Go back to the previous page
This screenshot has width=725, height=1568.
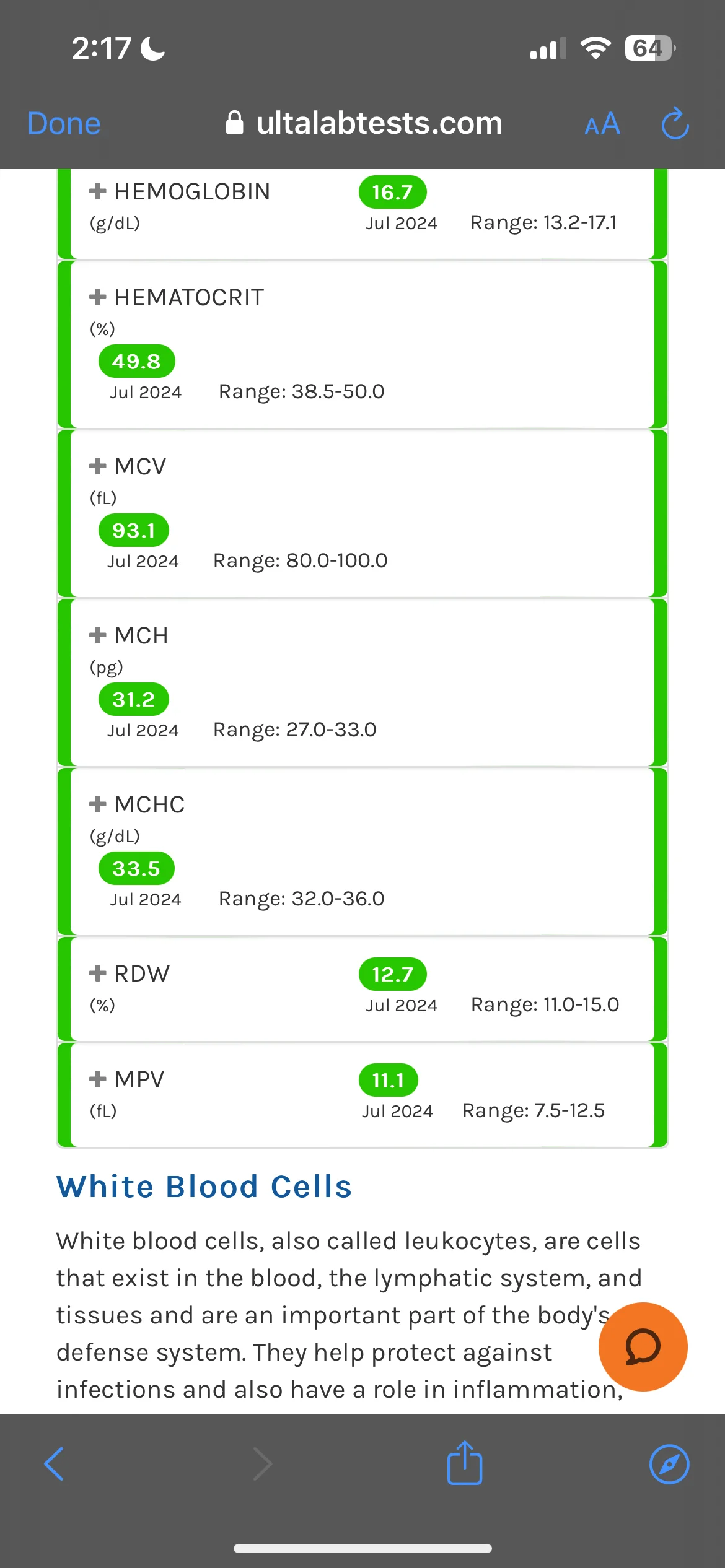(55, 1464)
